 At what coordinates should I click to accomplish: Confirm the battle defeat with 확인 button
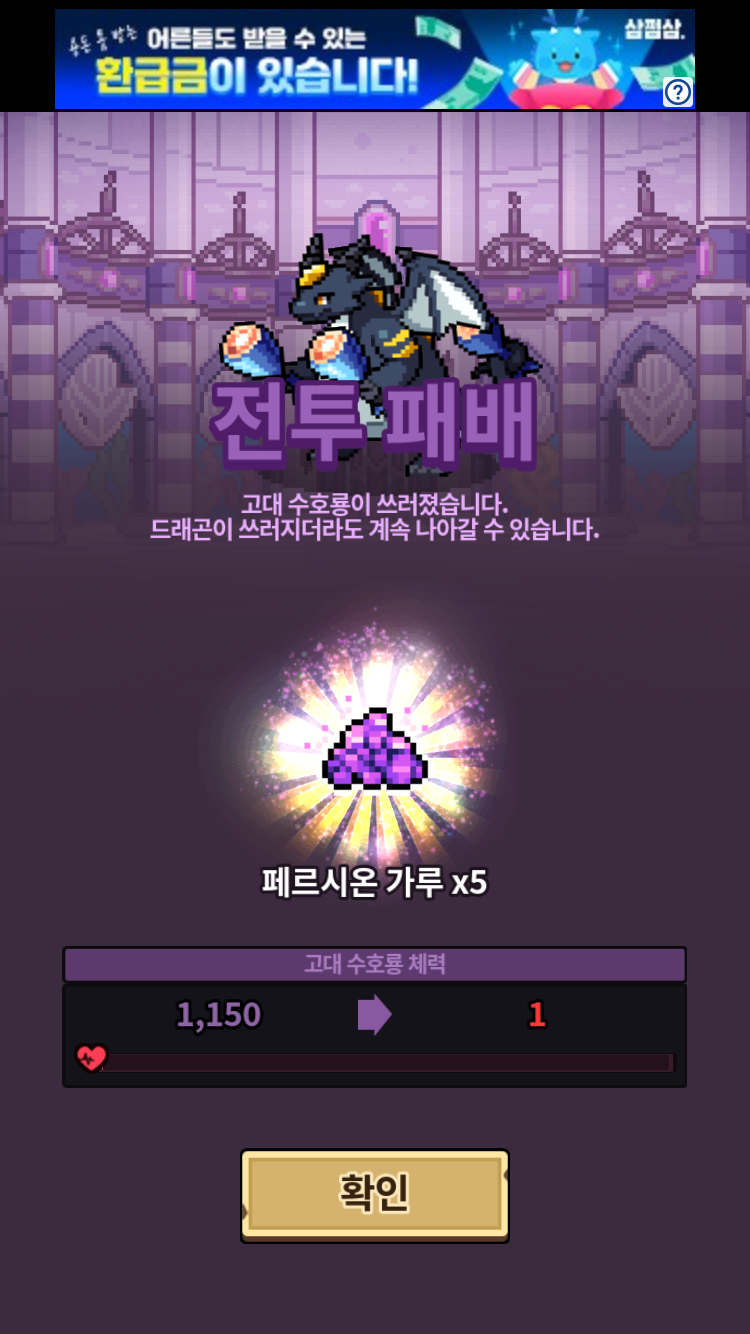tap(375, 1195)
